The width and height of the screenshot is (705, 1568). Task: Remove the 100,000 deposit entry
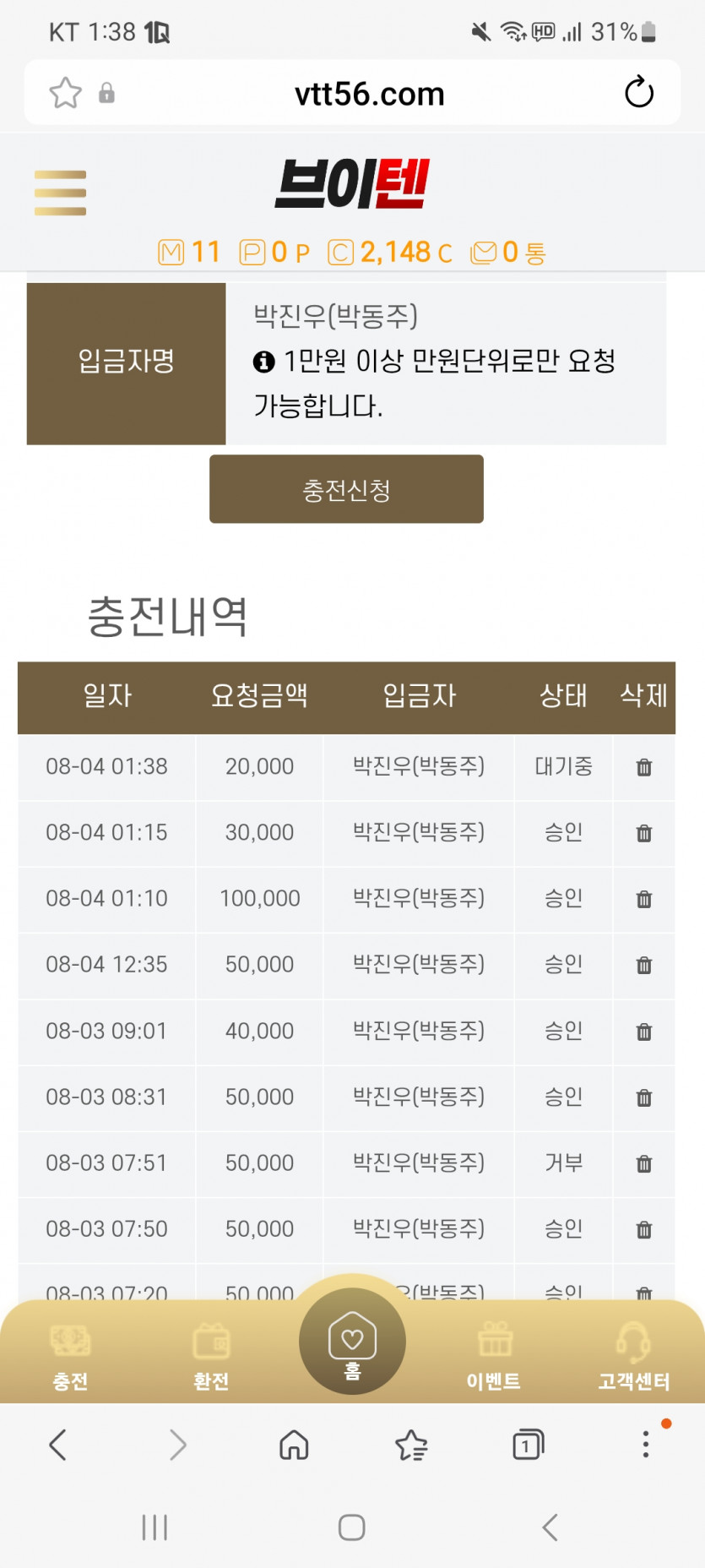[644, 899]
